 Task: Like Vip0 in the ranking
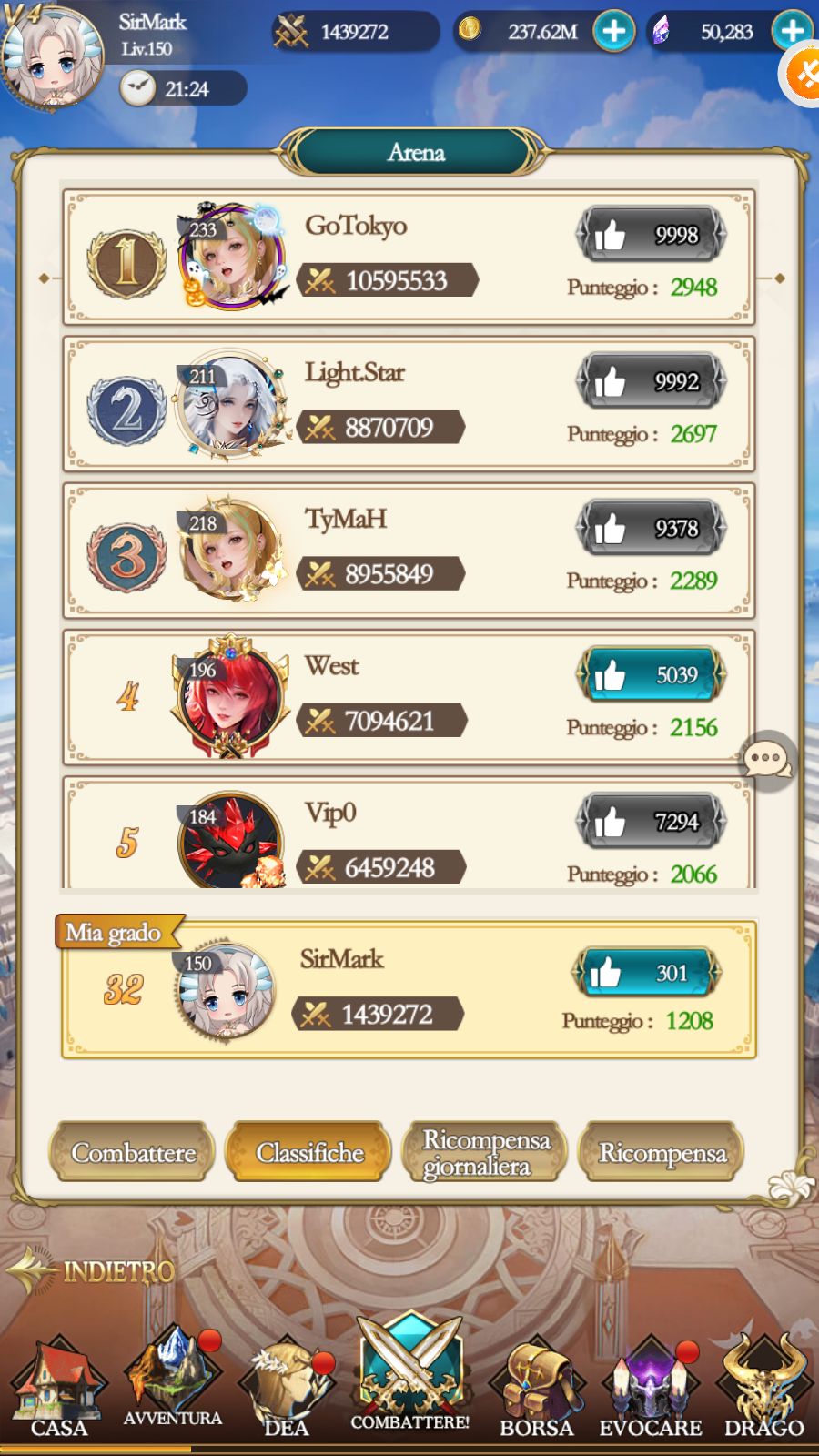click(651, 822)
